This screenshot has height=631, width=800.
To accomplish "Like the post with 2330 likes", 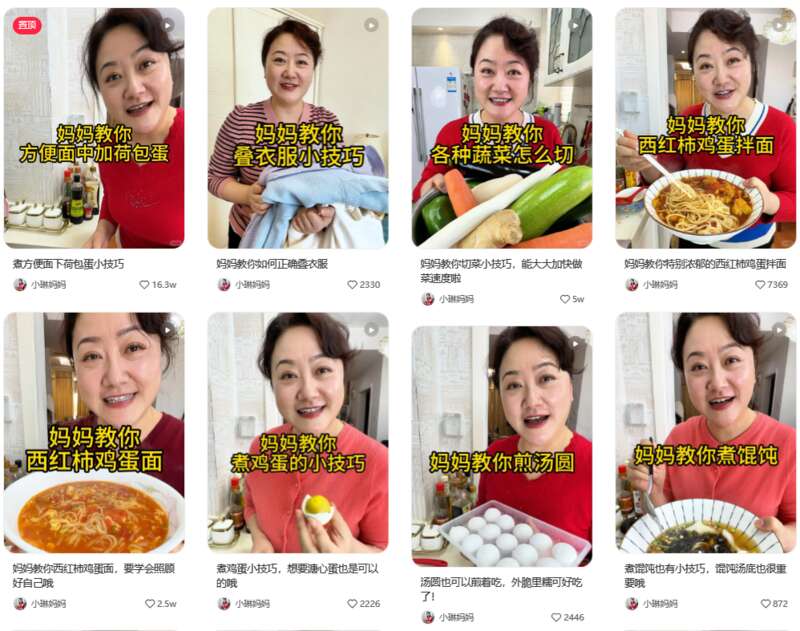I will [352, 285].
